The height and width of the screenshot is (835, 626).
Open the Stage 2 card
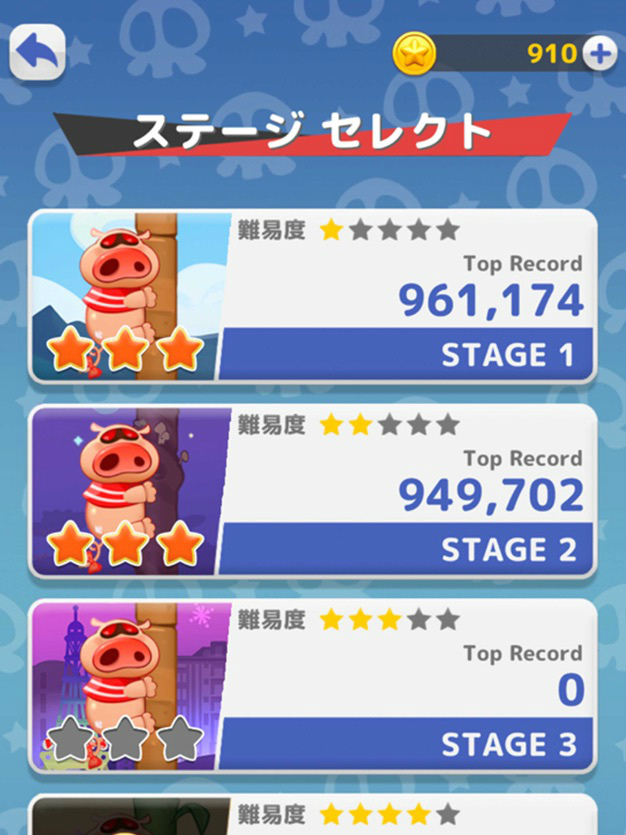[x=312, y=491]
